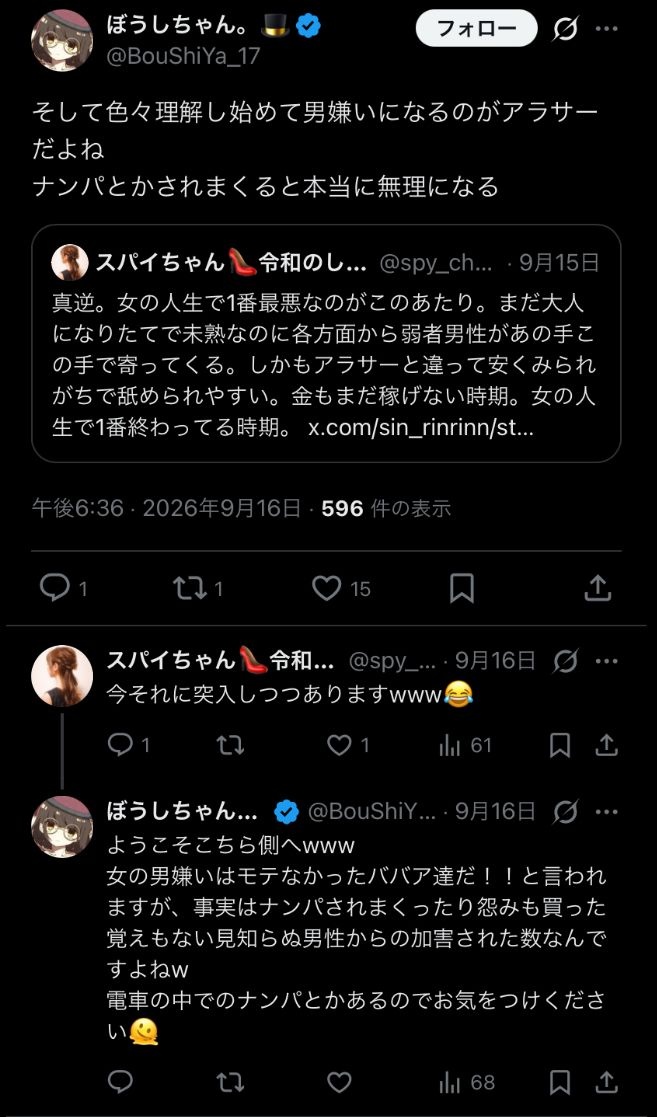Image resolution: width=657 pixels, height=1117 pixels.
Task: Open overflow menu on スパイちゃん's reply
Action: (x=606, y=661)
